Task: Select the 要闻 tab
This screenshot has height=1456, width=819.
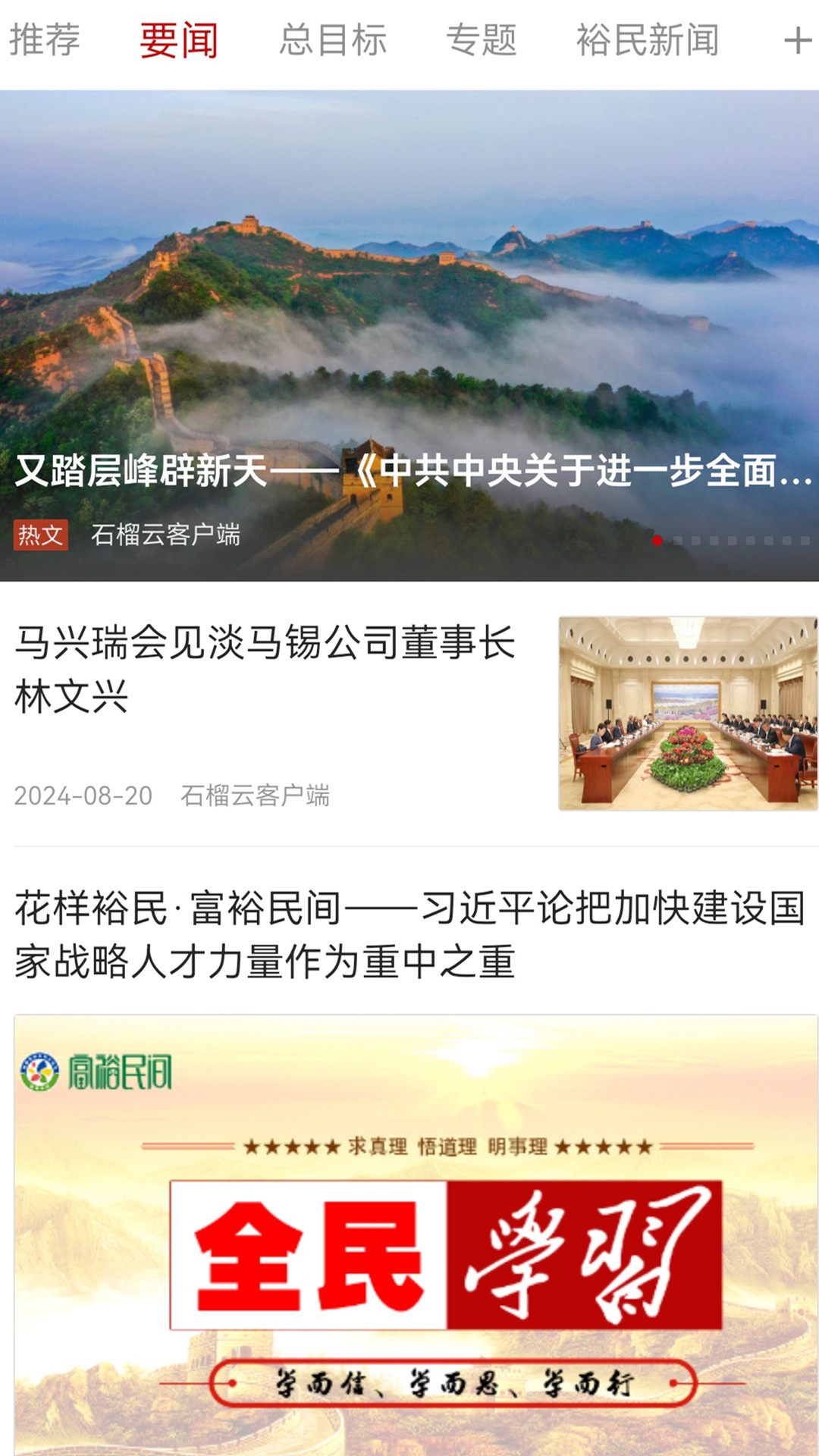Action: point(179,40)
